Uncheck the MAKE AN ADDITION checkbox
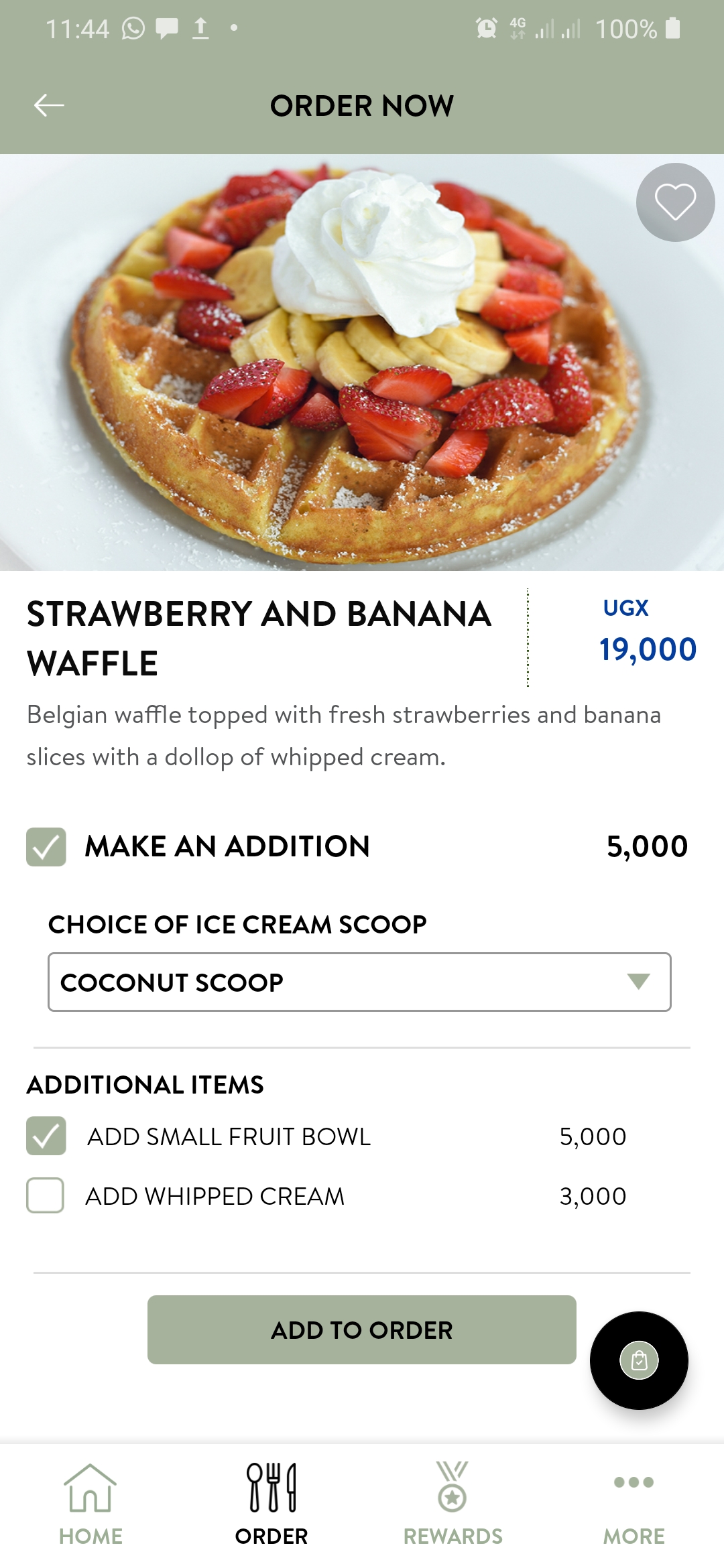This screenshot has width=724, height=1568. click(x=45, y=846)
